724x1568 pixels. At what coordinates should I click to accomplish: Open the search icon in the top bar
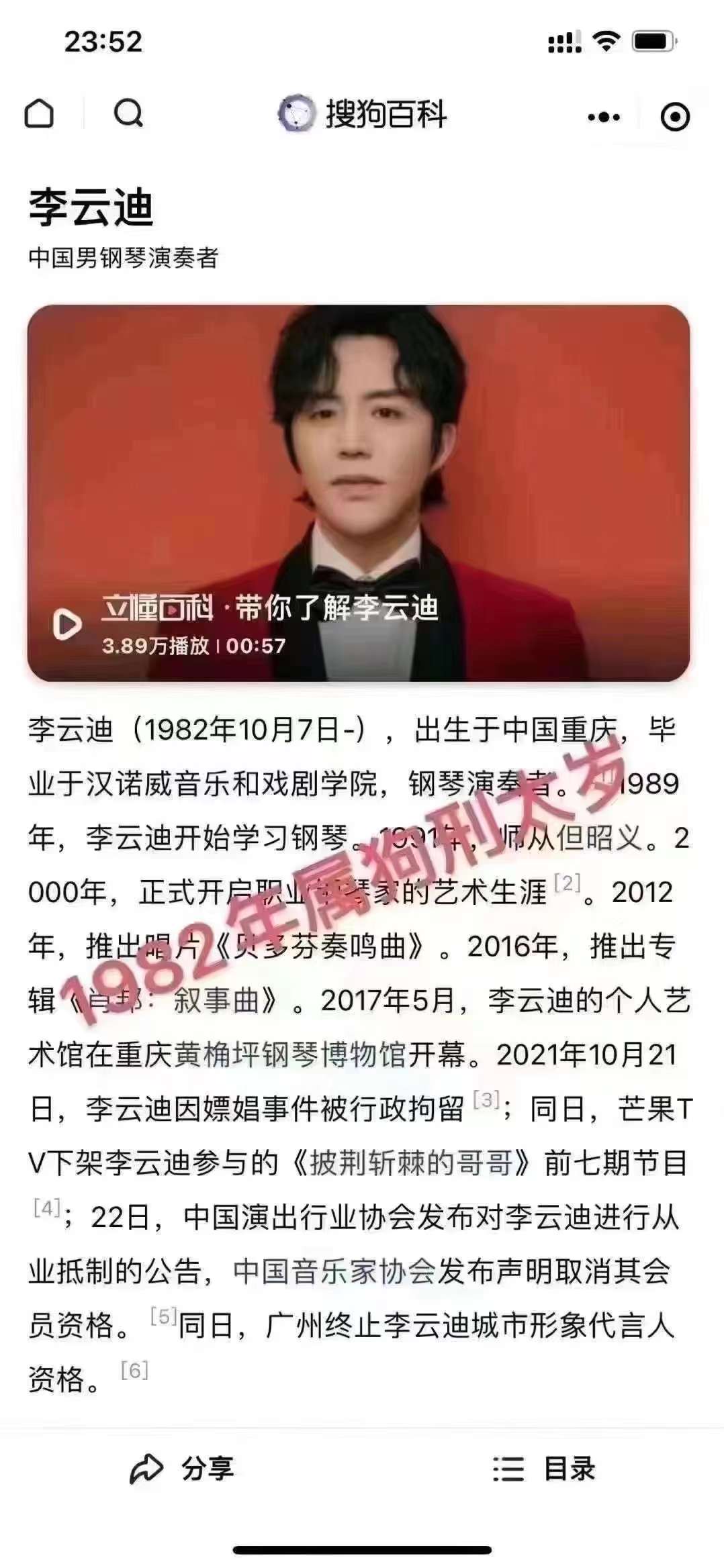click(128, 113)
